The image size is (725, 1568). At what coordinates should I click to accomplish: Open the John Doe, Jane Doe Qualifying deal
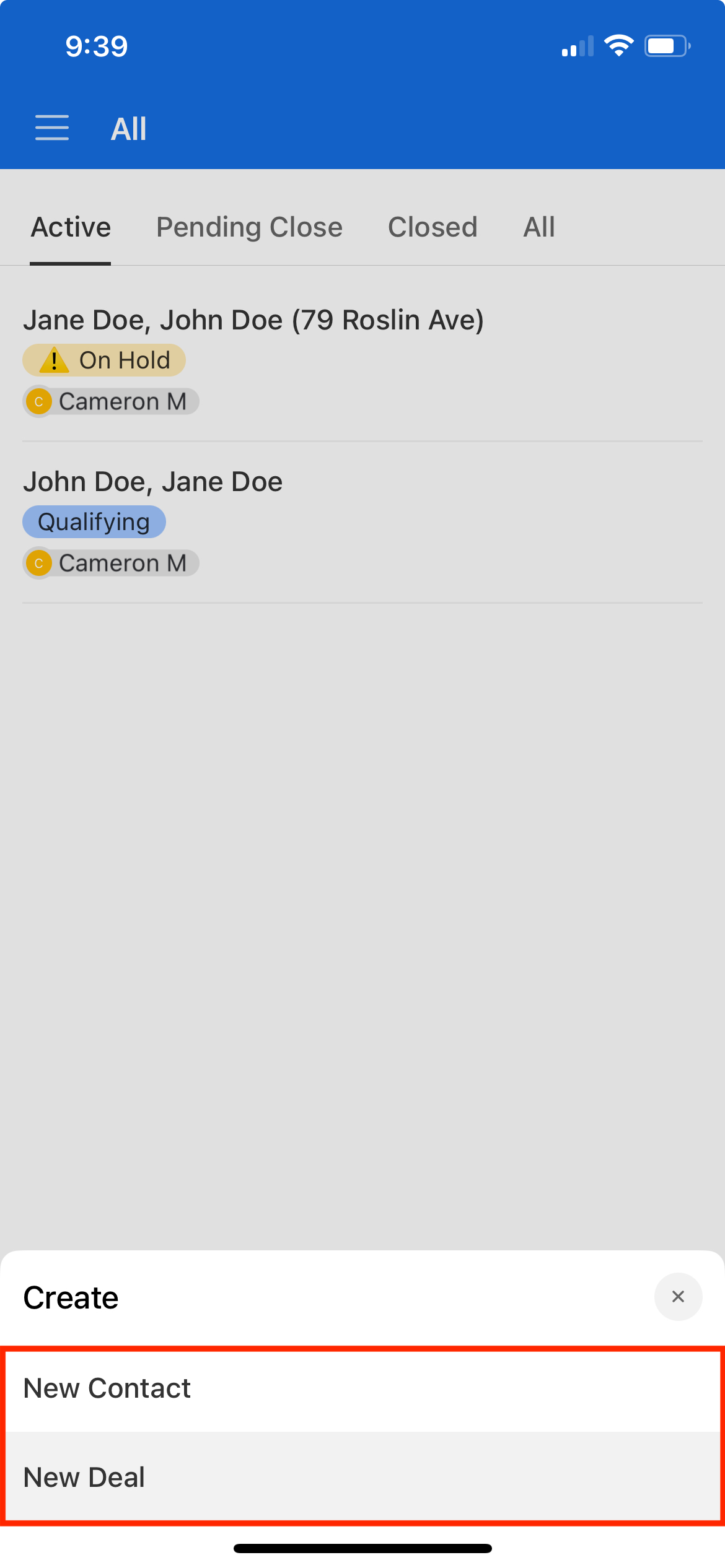click(x=153, y=482)
